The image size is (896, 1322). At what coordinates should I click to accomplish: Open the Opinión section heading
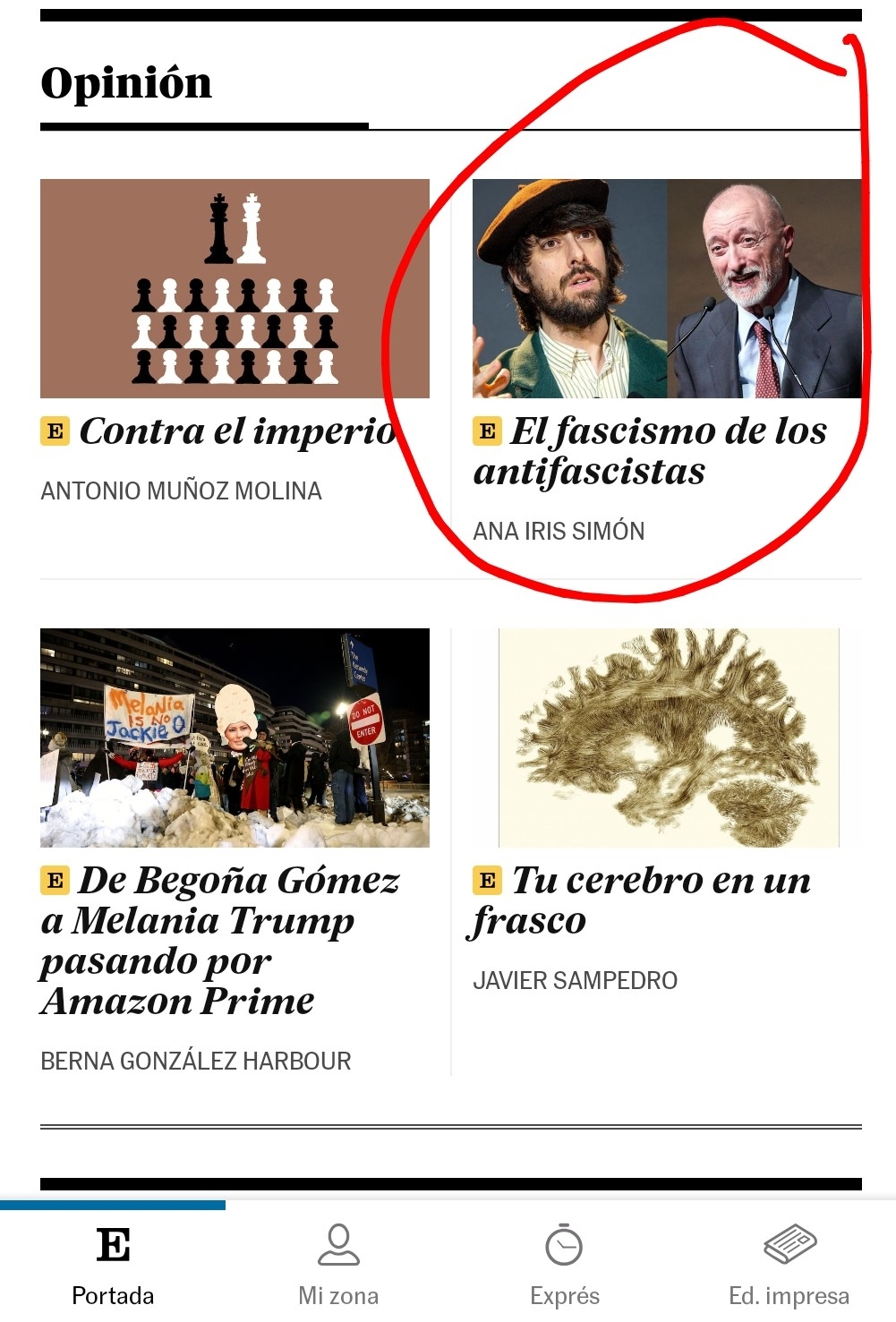(126, 83)
